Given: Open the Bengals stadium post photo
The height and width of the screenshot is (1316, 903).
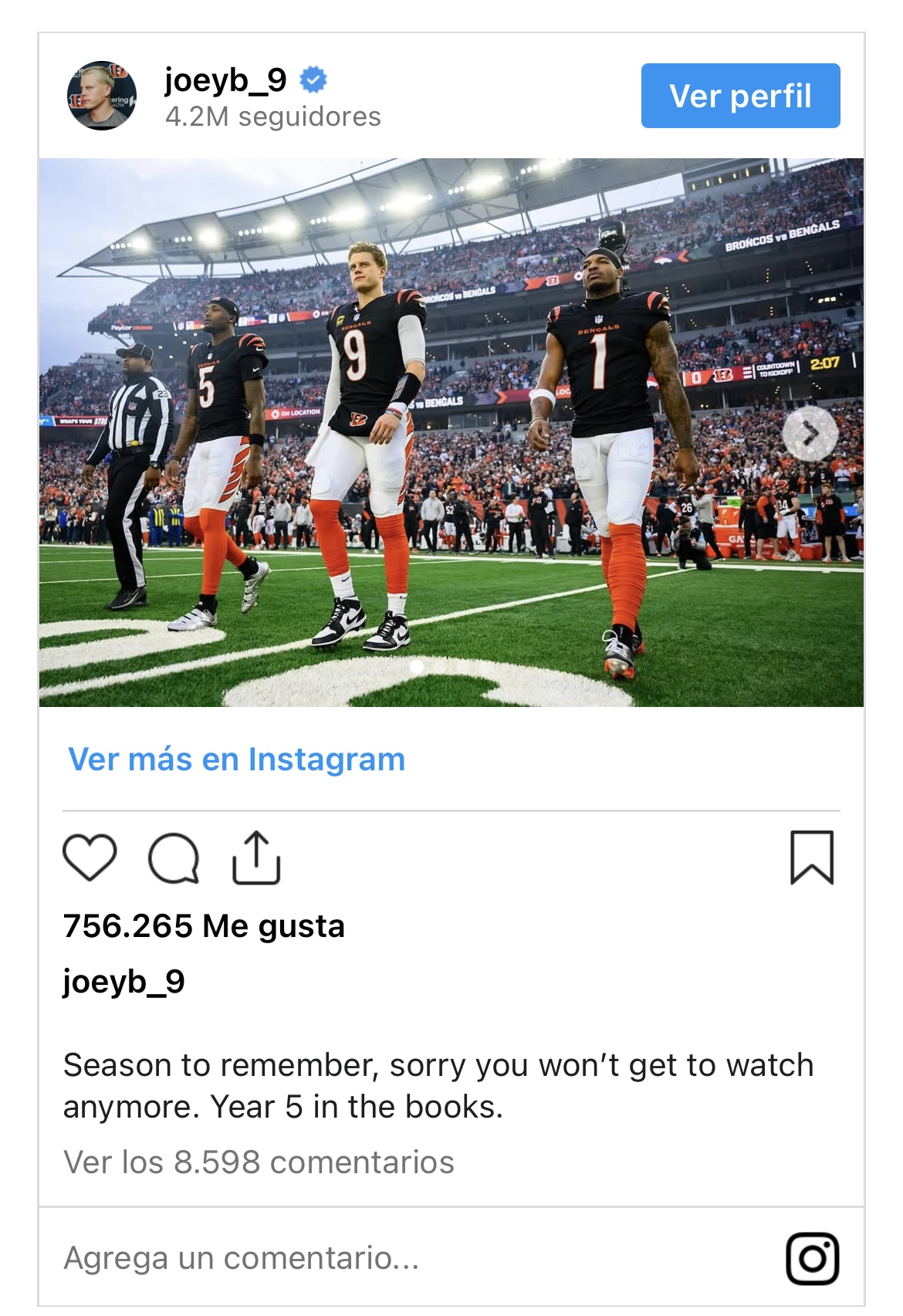Looking at the screenshot, I should [x=451, y=432].
